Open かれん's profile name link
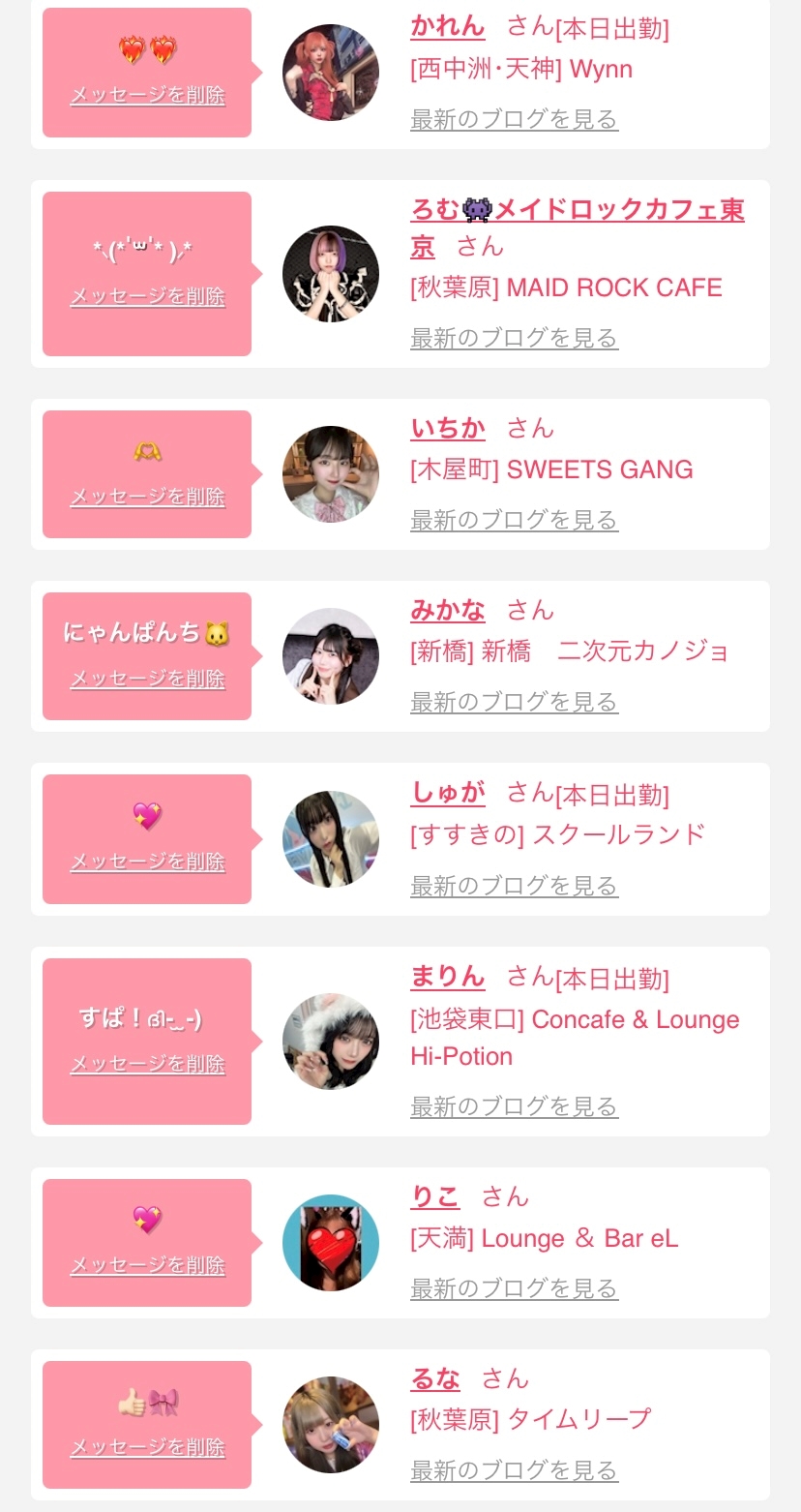Screen dimensions: 801x1512 [447, 26]
